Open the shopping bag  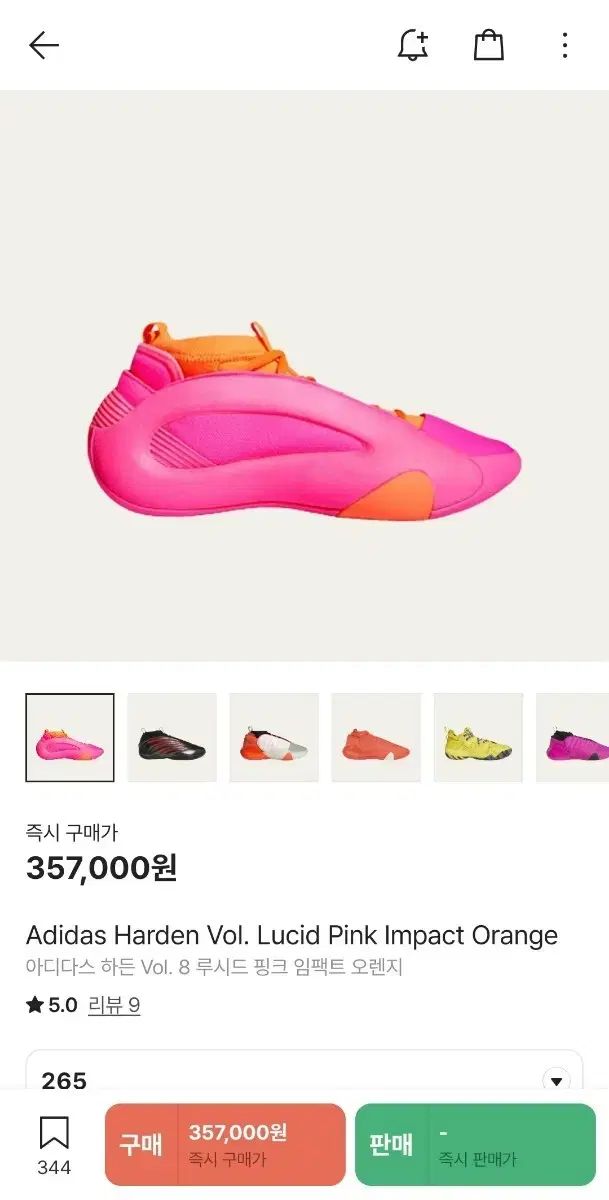(488, 45)
